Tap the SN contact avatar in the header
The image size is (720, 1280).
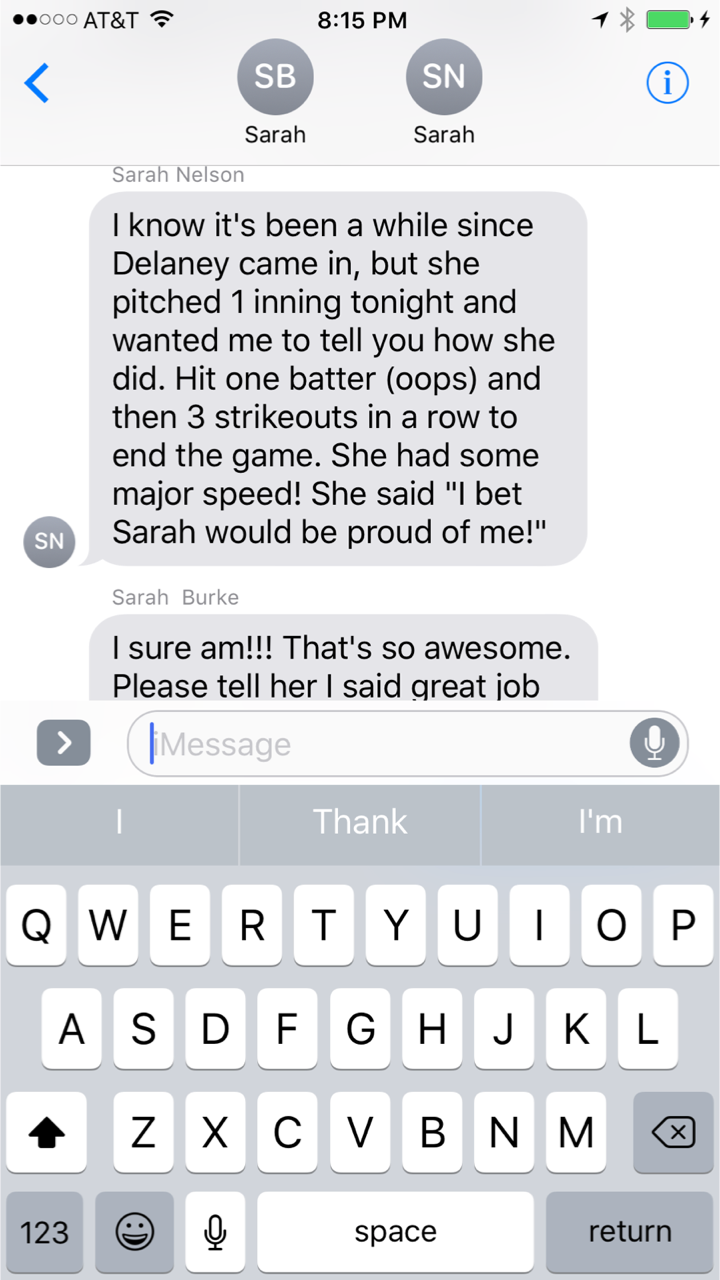[444, 77]
